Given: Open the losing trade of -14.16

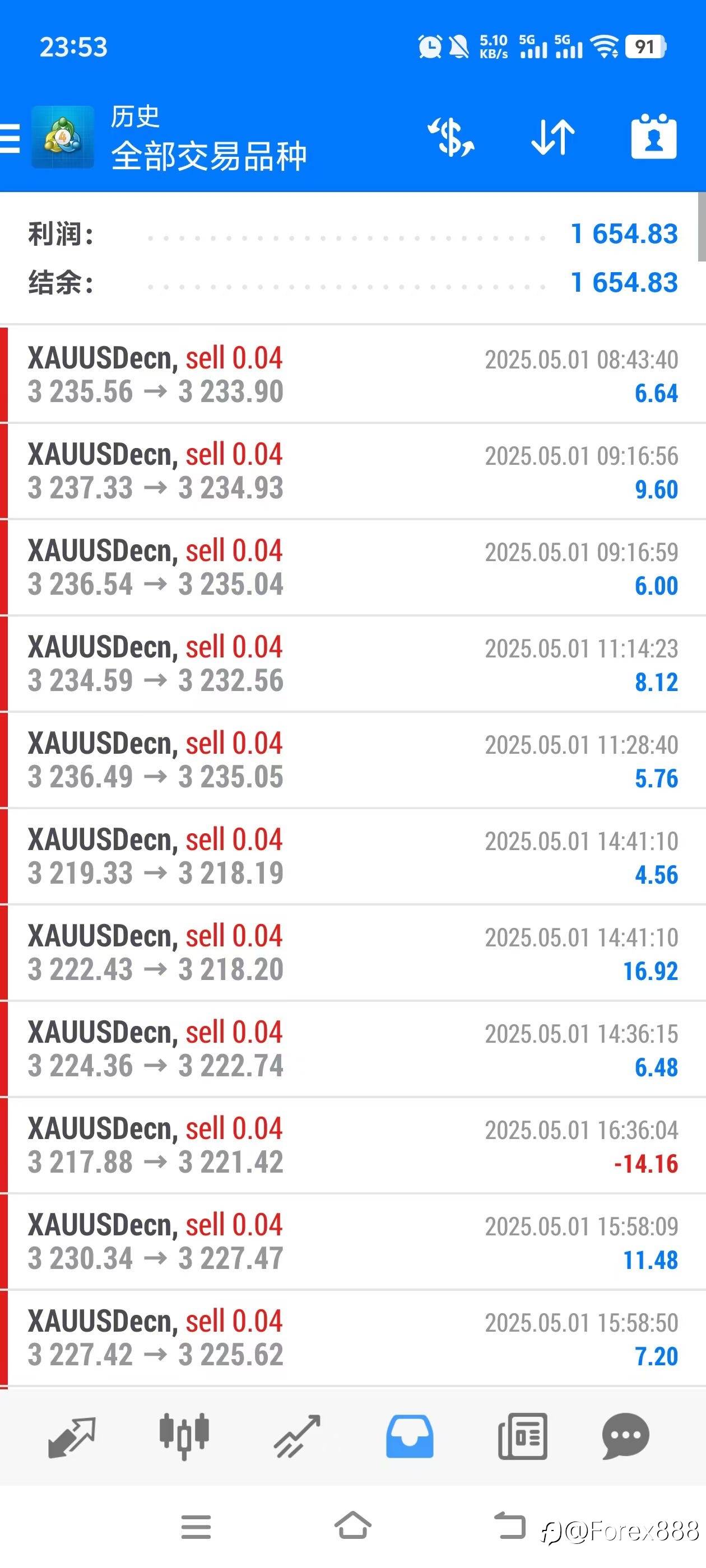Looking at the screenshot, I should click(352, 1146).
